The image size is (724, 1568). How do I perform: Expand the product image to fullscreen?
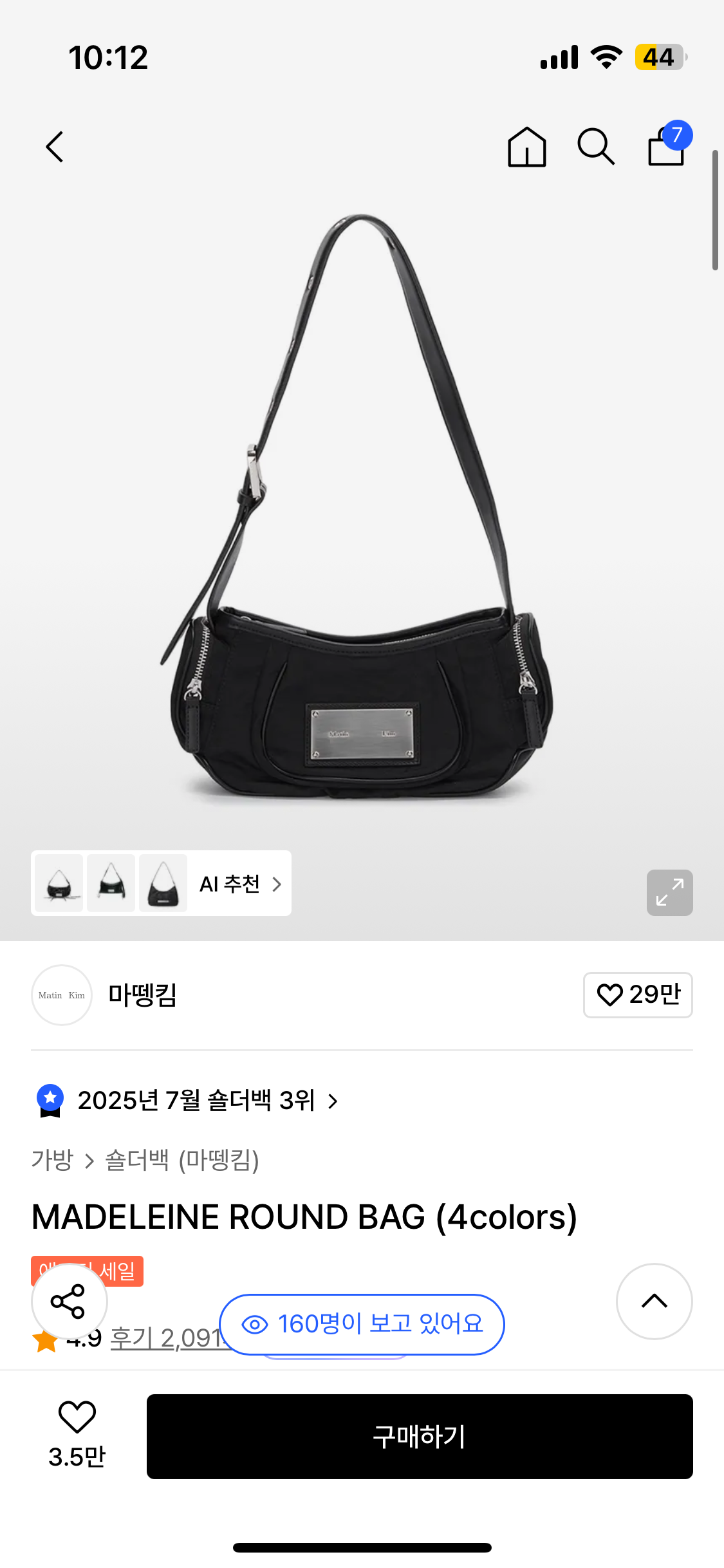coord(669,892)
